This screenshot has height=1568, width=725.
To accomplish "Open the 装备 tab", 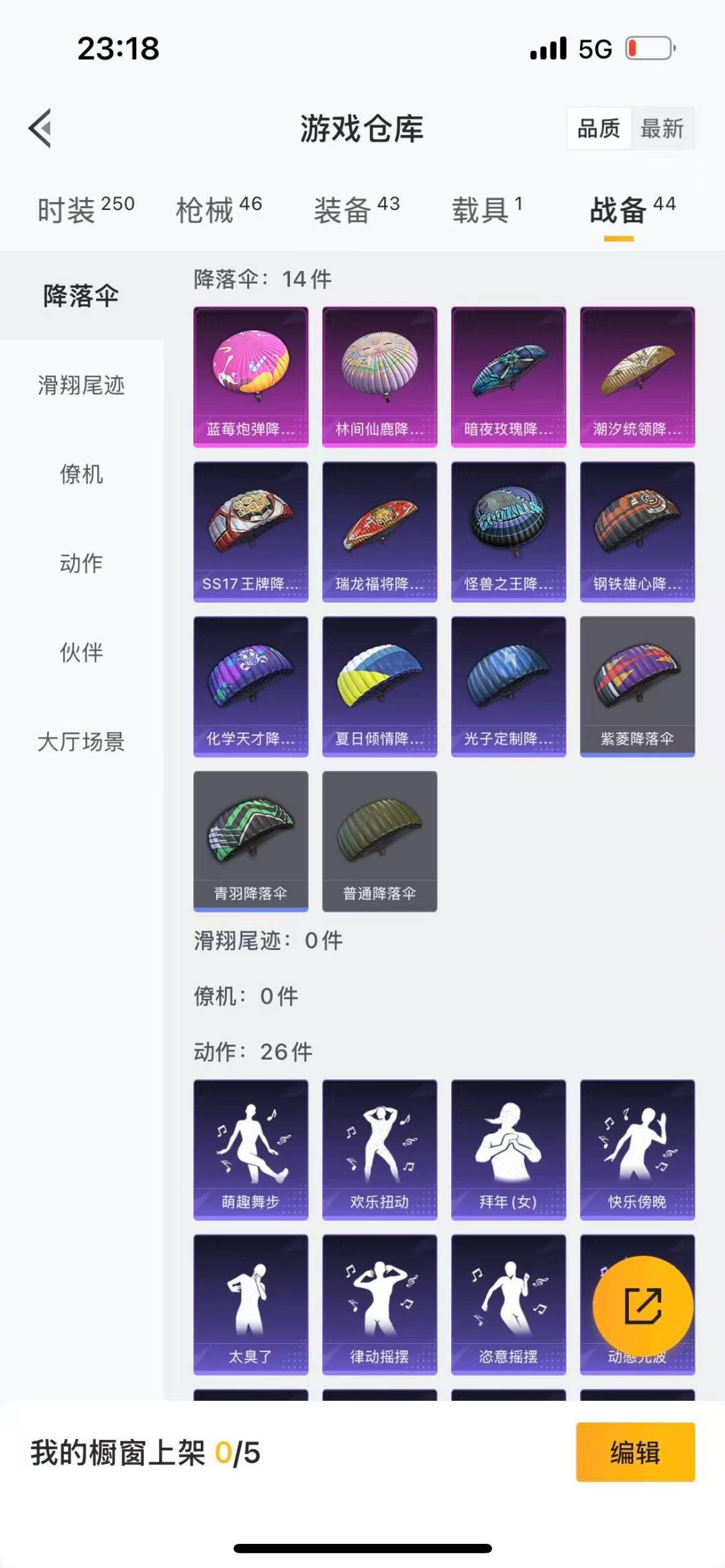I will pos(356,209).
